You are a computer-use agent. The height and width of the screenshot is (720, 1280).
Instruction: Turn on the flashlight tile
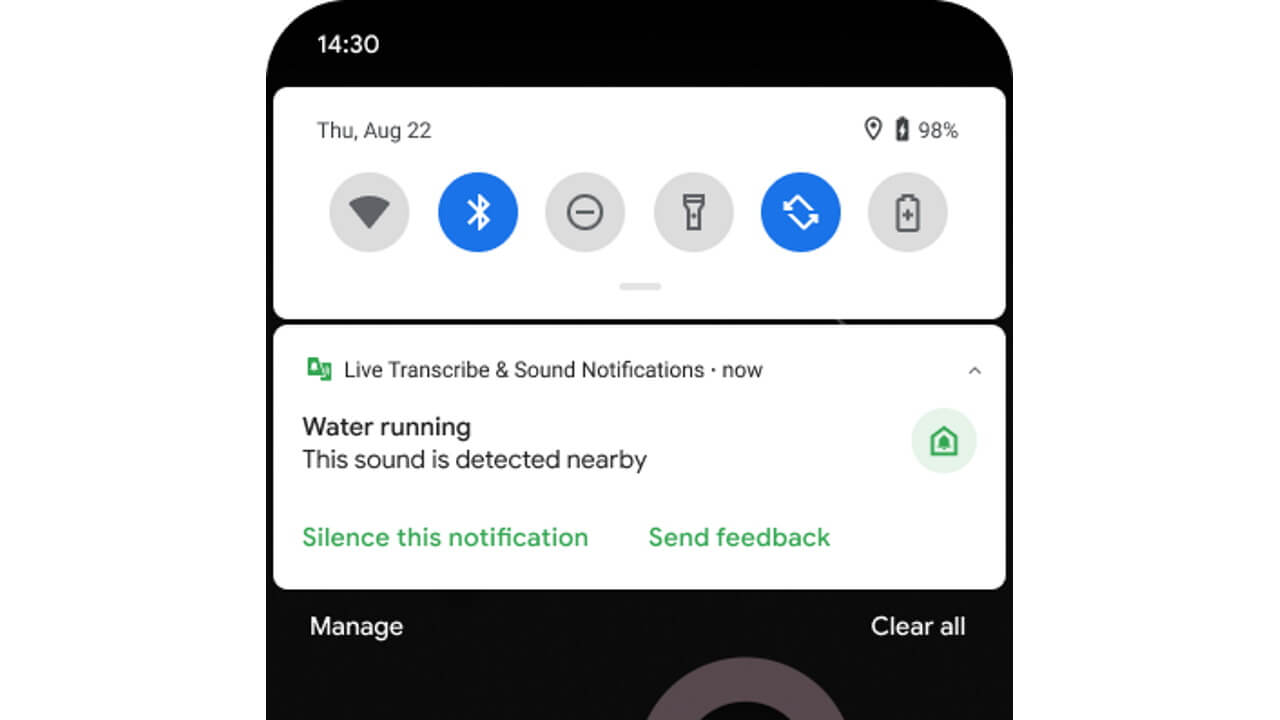[x=693, y=212]
